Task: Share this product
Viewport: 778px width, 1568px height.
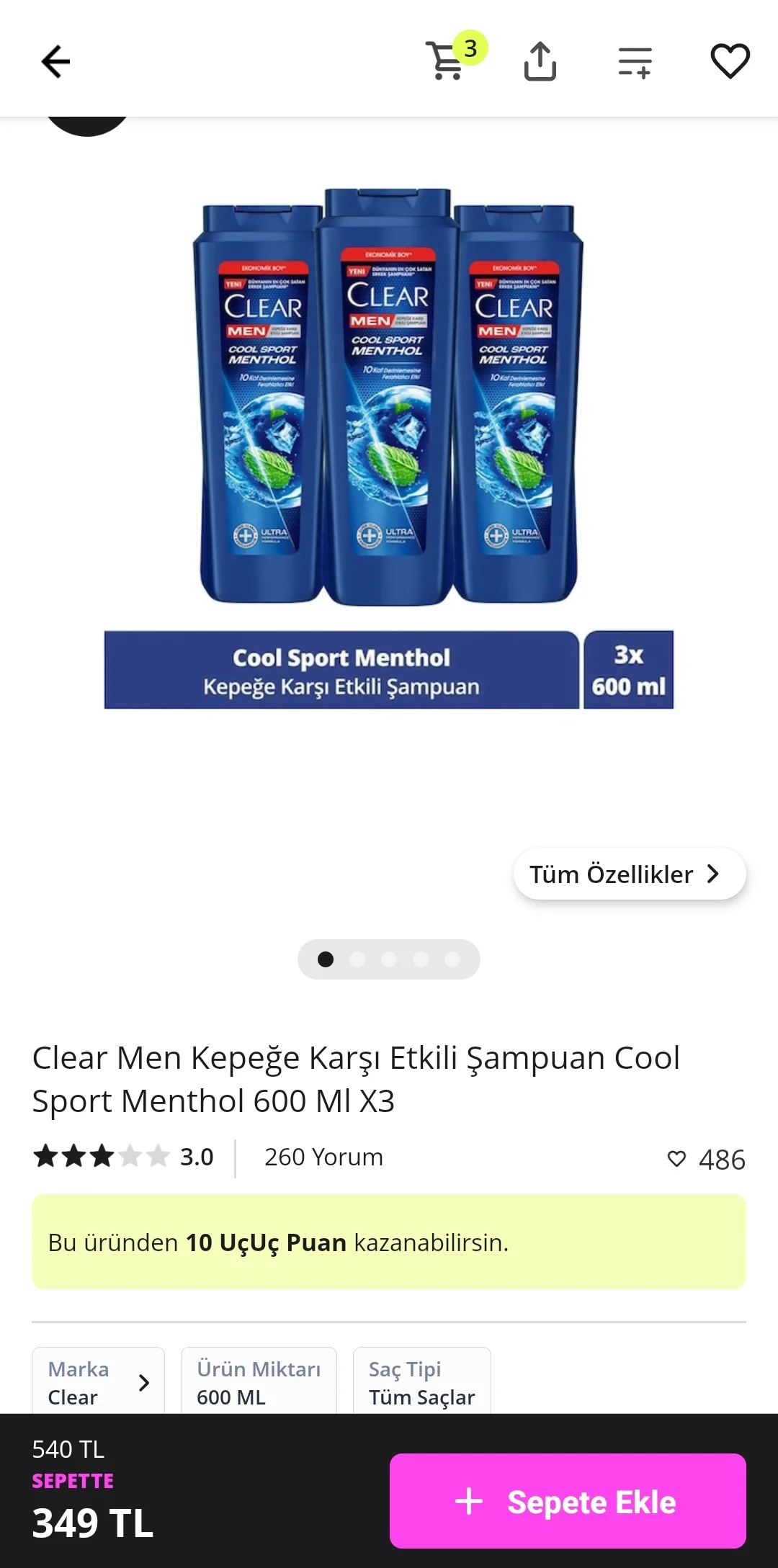Action: point(540,61)
